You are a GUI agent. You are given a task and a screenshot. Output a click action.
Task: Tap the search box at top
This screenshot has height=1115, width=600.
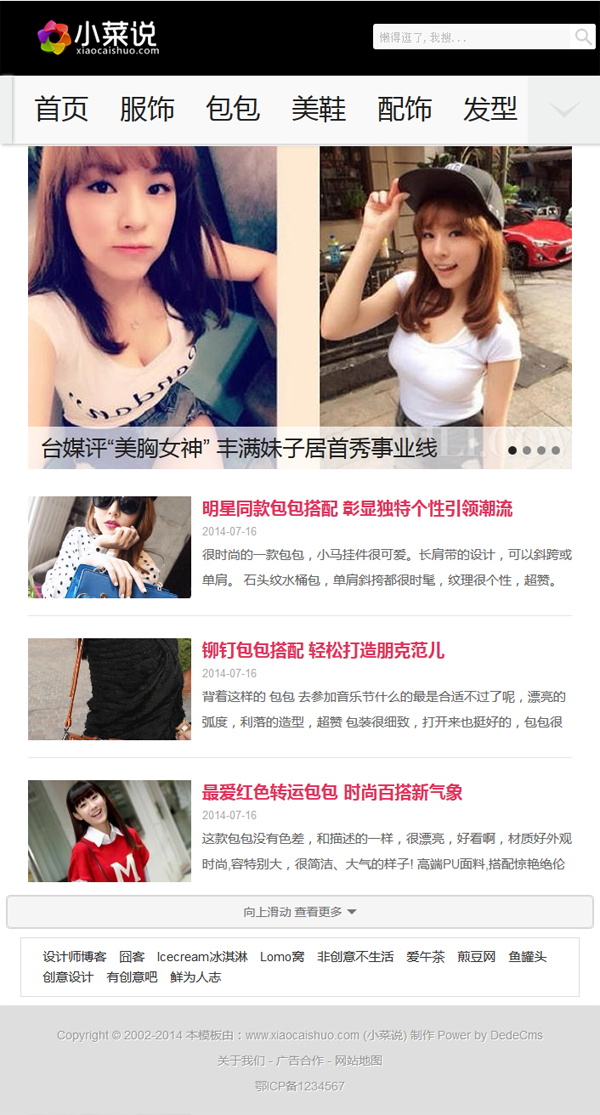click(x=470, y=38)
